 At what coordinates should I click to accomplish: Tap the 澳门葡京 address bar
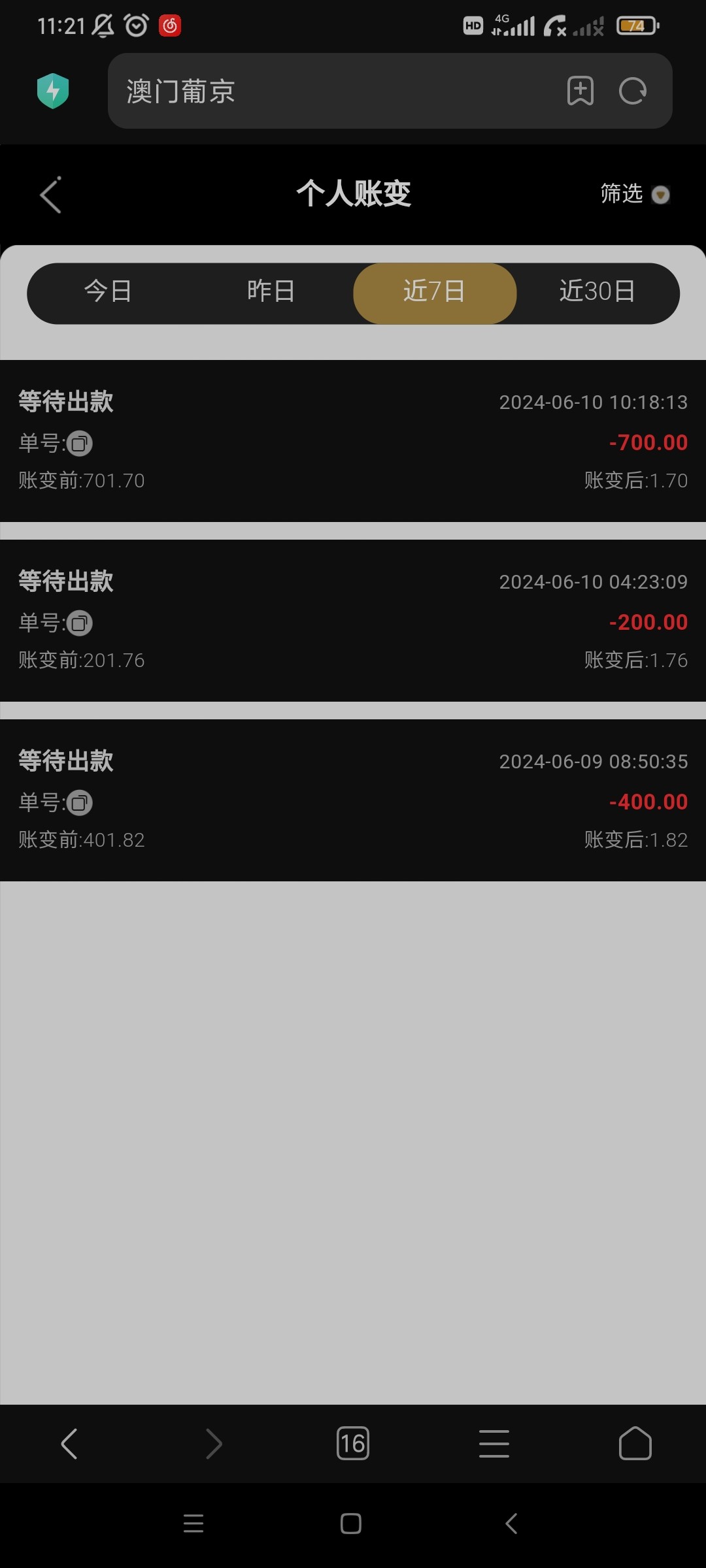[327, 91]
